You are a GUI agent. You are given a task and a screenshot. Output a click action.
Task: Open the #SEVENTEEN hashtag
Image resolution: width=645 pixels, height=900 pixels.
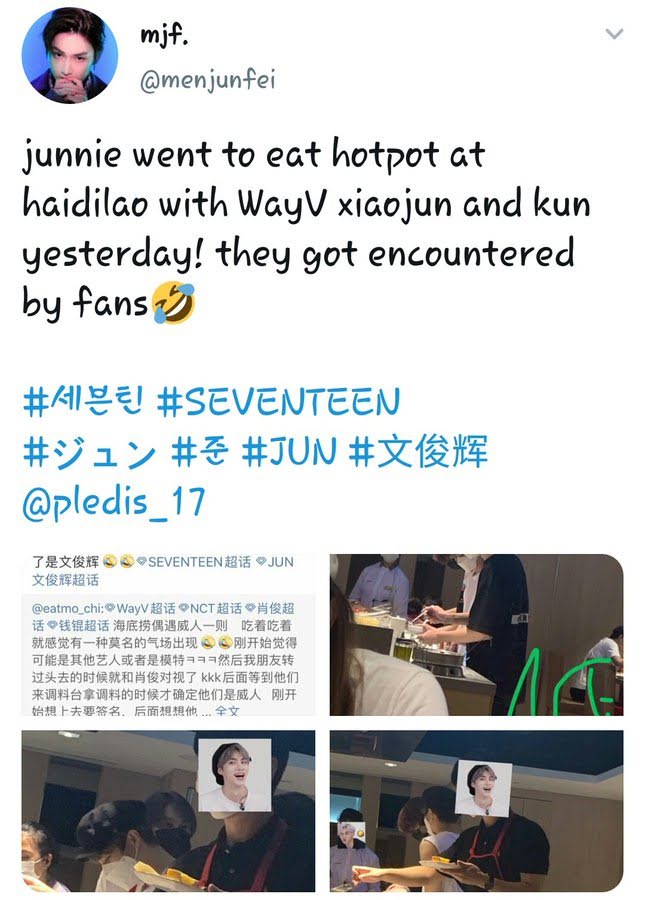tap(278, 403)
